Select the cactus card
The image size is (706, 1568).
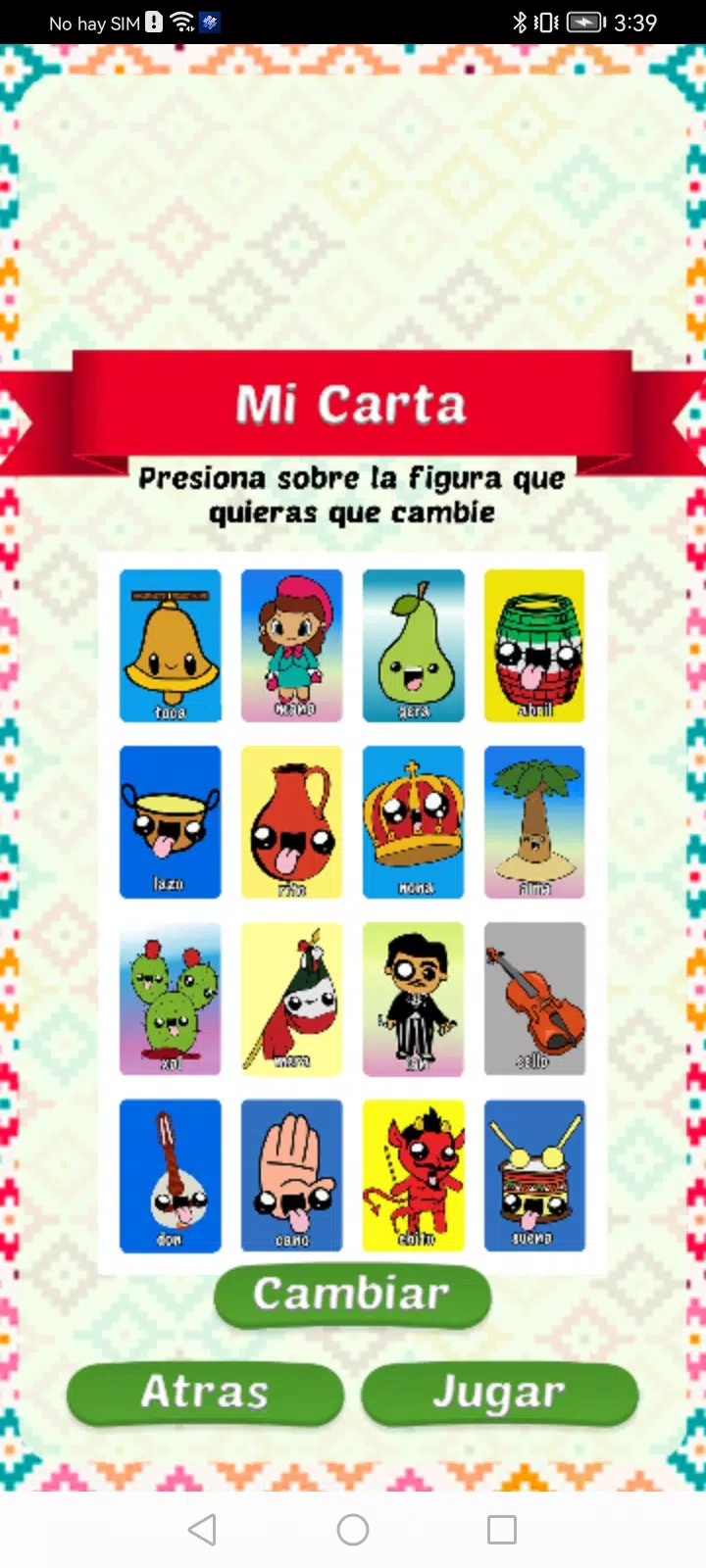click(171, 999)
